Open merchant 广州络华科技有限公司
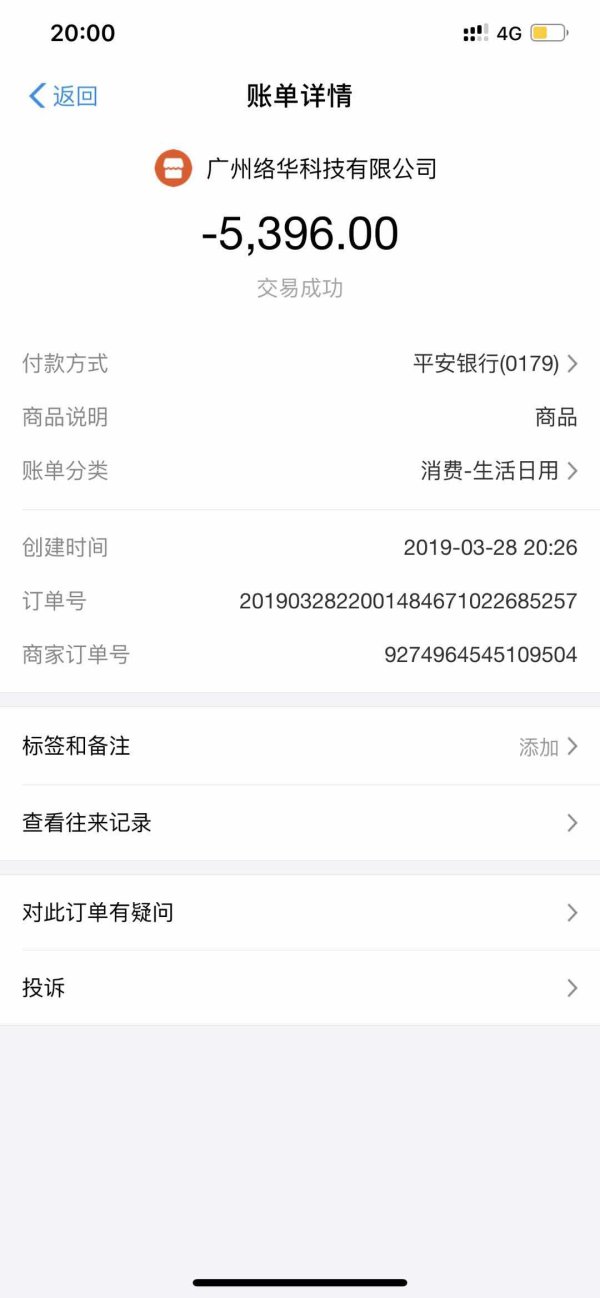 click(297, 168)
